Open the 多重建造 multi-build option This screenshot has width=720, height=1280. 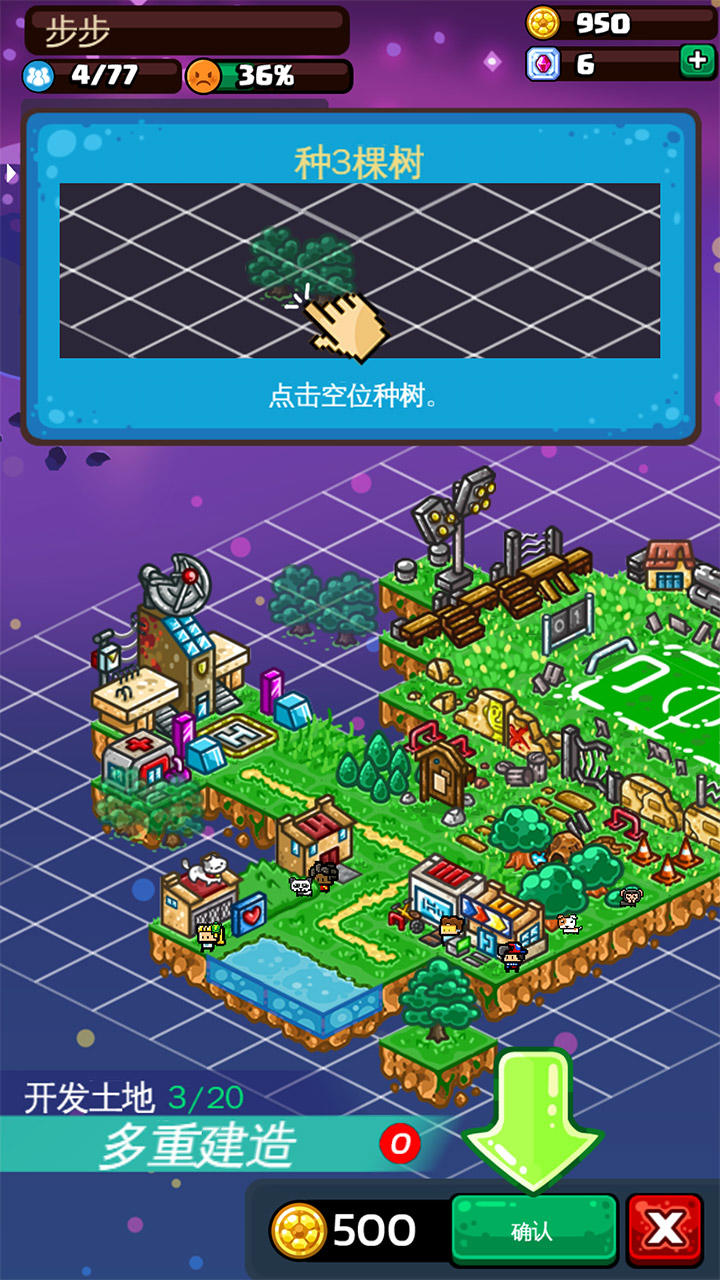[198, 1145]
